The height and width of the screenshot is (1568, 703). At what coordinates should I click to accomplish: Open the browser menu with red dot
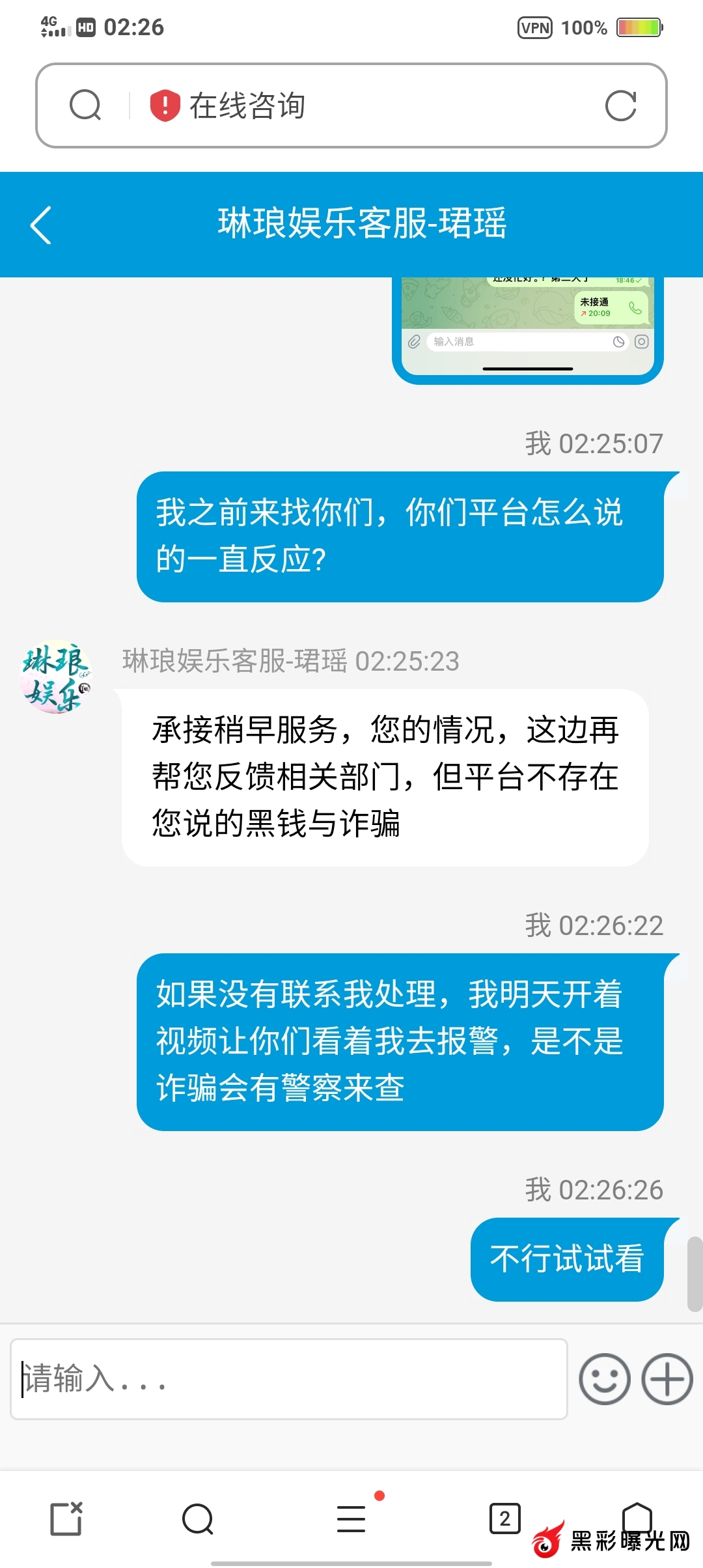pos(351,1519)
